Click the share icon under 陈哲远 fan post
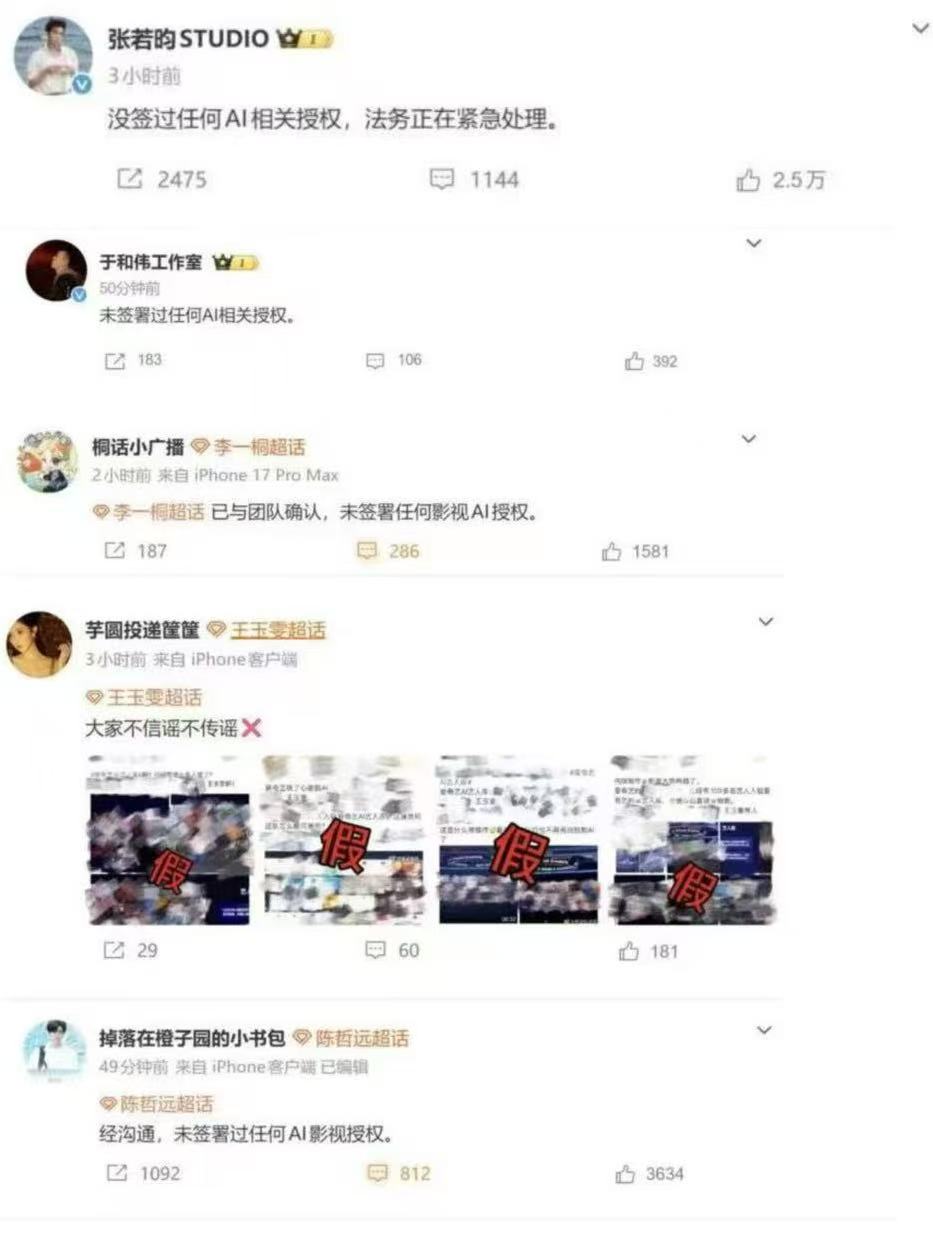933x1233 pixels. pos(117,1175)
